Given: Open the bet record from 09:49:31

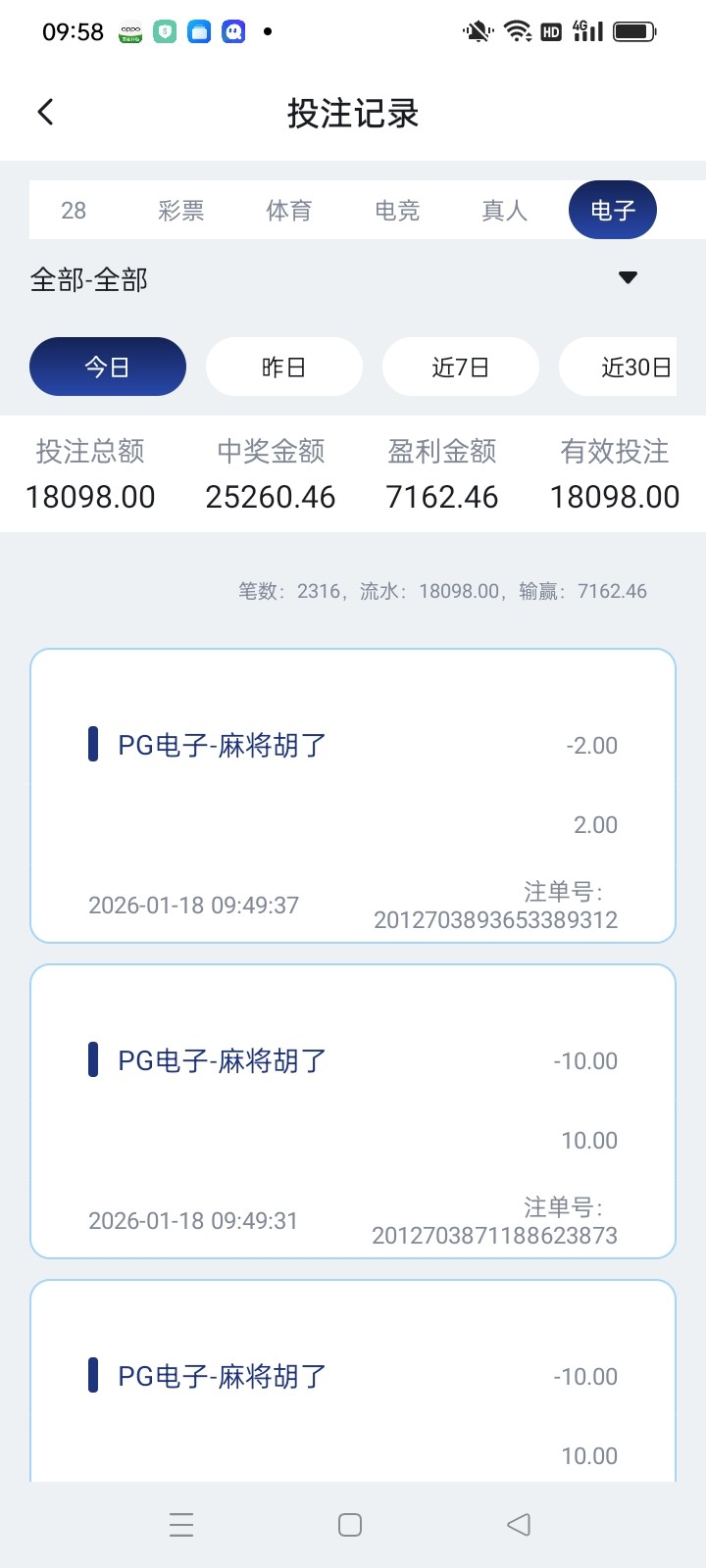Looking at the screenshot, I should (x=353, y=1111).
